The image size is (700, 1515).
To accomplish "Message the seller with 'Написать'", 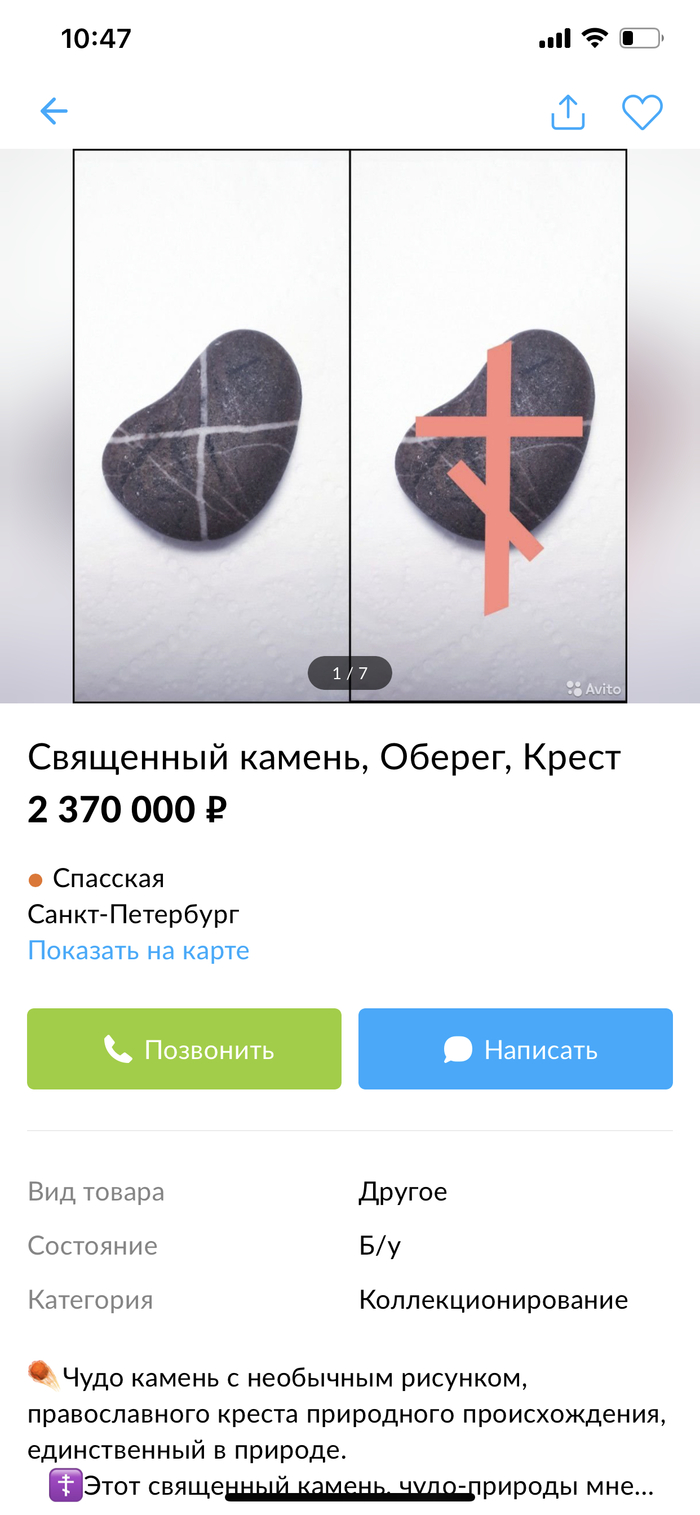I will click(515, 1049).
